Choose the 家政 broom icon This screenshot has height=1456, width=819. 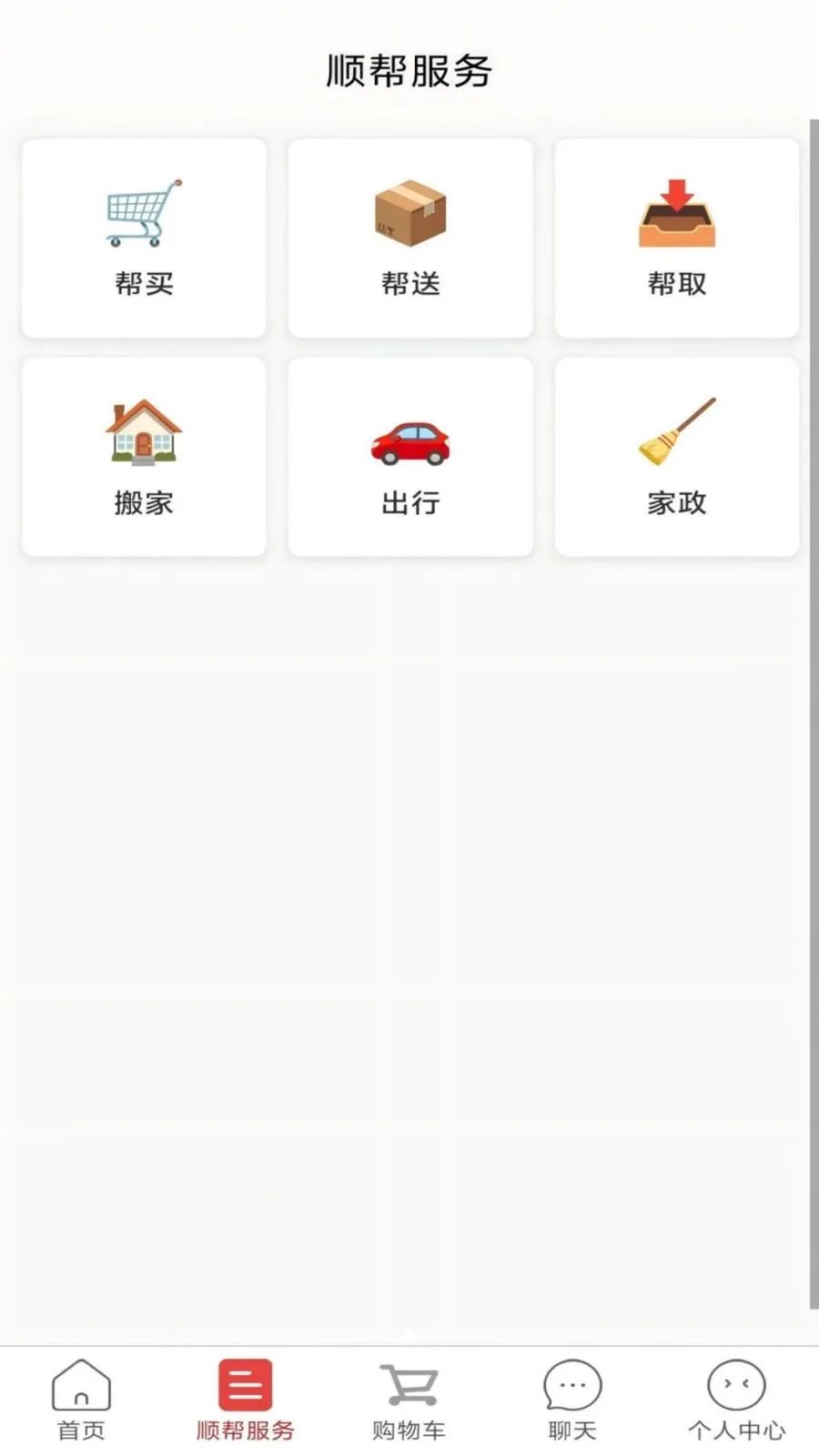click(x=677, y=428)
